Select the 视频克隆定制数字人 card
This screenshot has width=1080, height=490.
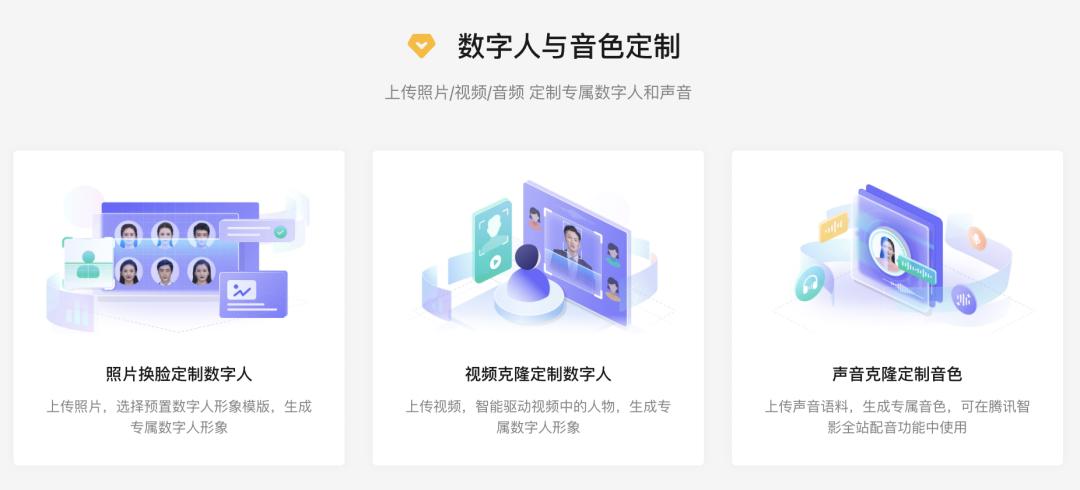pos(538,308)
